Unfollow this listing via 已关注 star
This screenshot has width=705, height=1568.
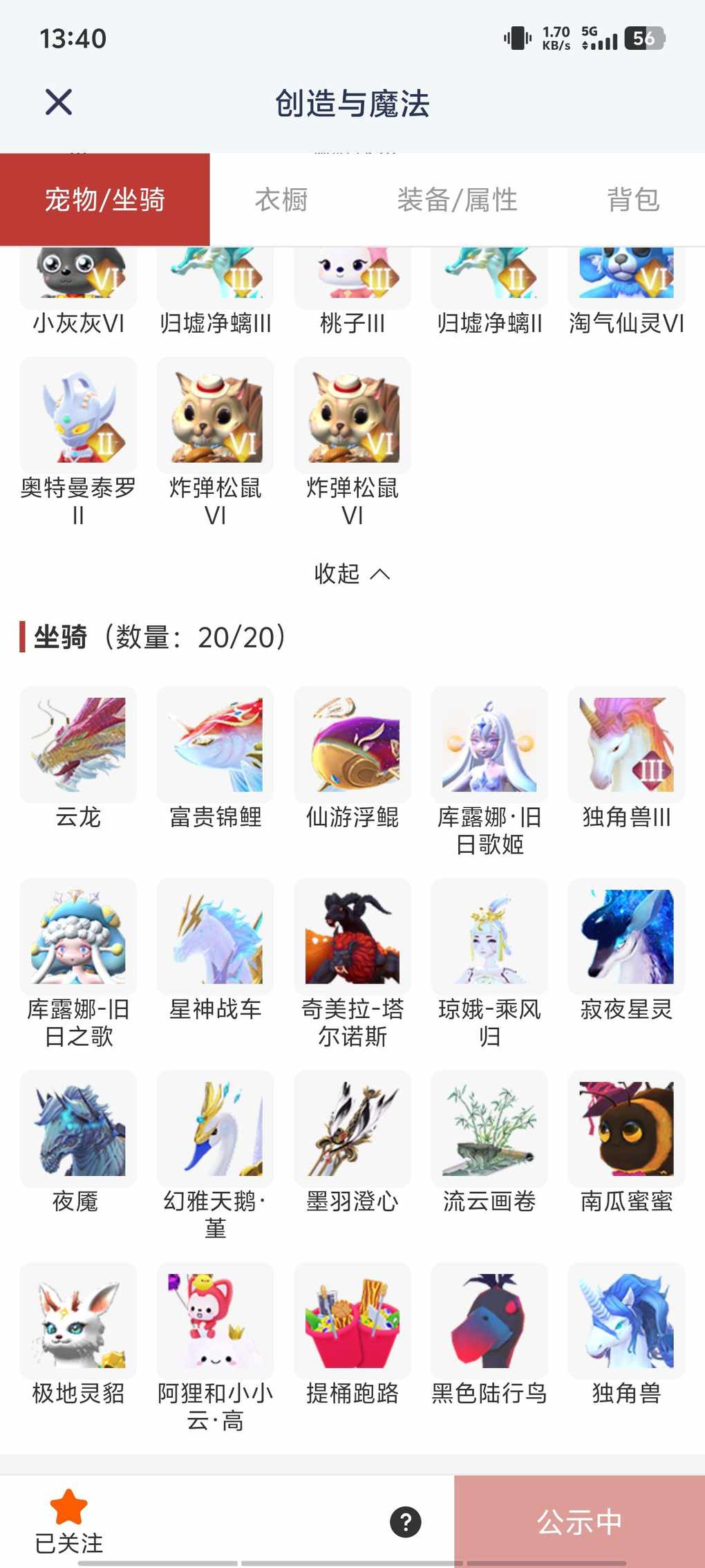click(69, 1520)
